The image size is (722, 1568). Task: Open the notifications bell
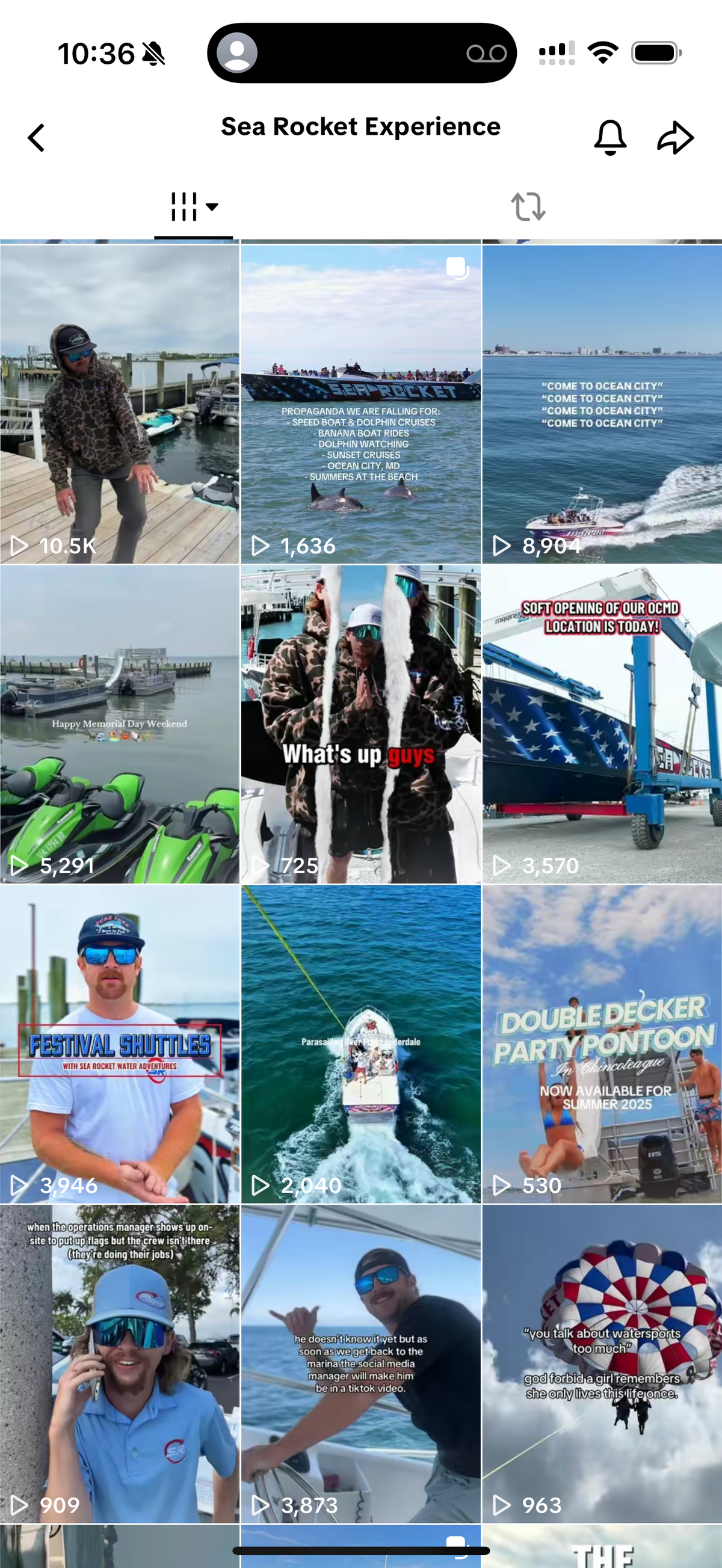coord(610,137)
